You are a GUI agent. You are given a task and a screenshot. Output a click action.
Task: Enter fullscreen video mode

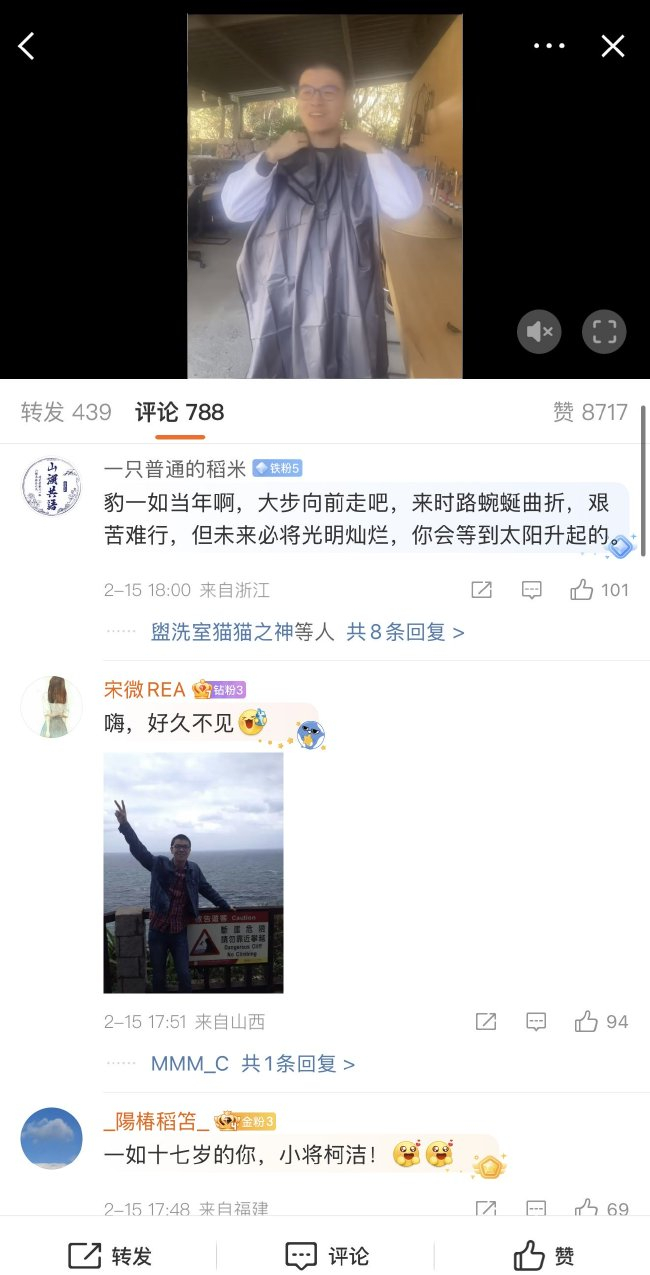[x=604, y=332]
